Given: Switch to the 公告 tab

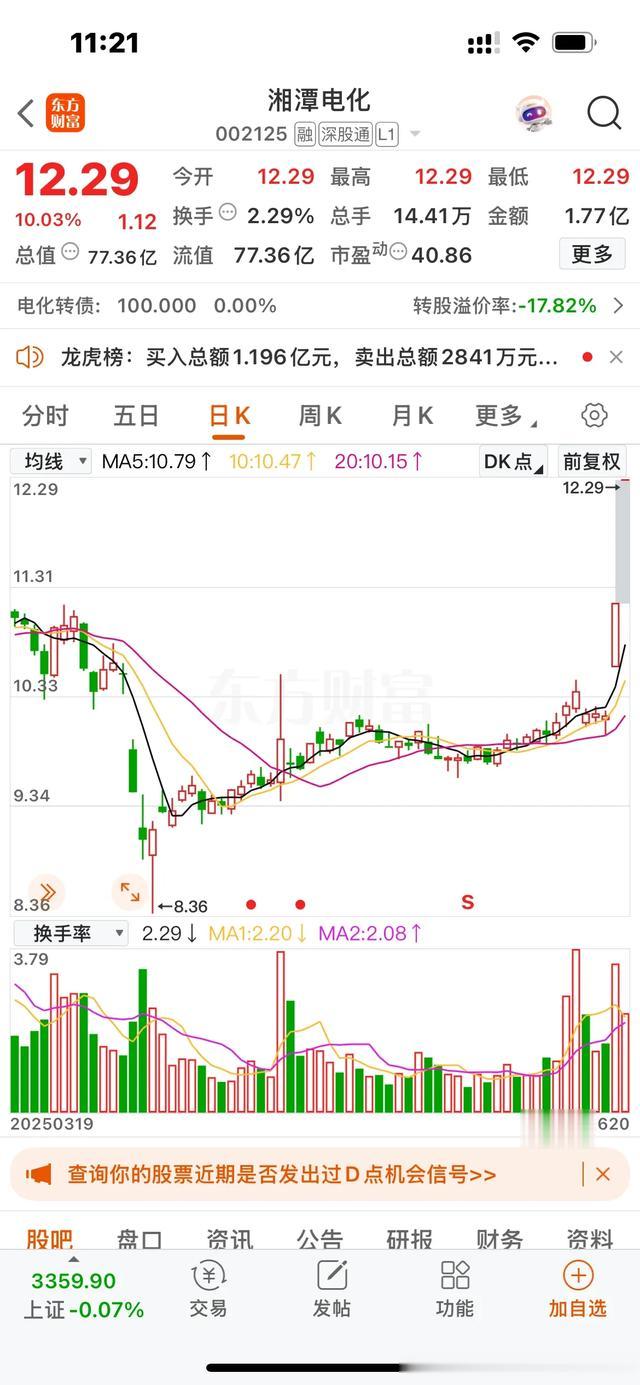Looking at the screenshot, I should (319, 1240).
